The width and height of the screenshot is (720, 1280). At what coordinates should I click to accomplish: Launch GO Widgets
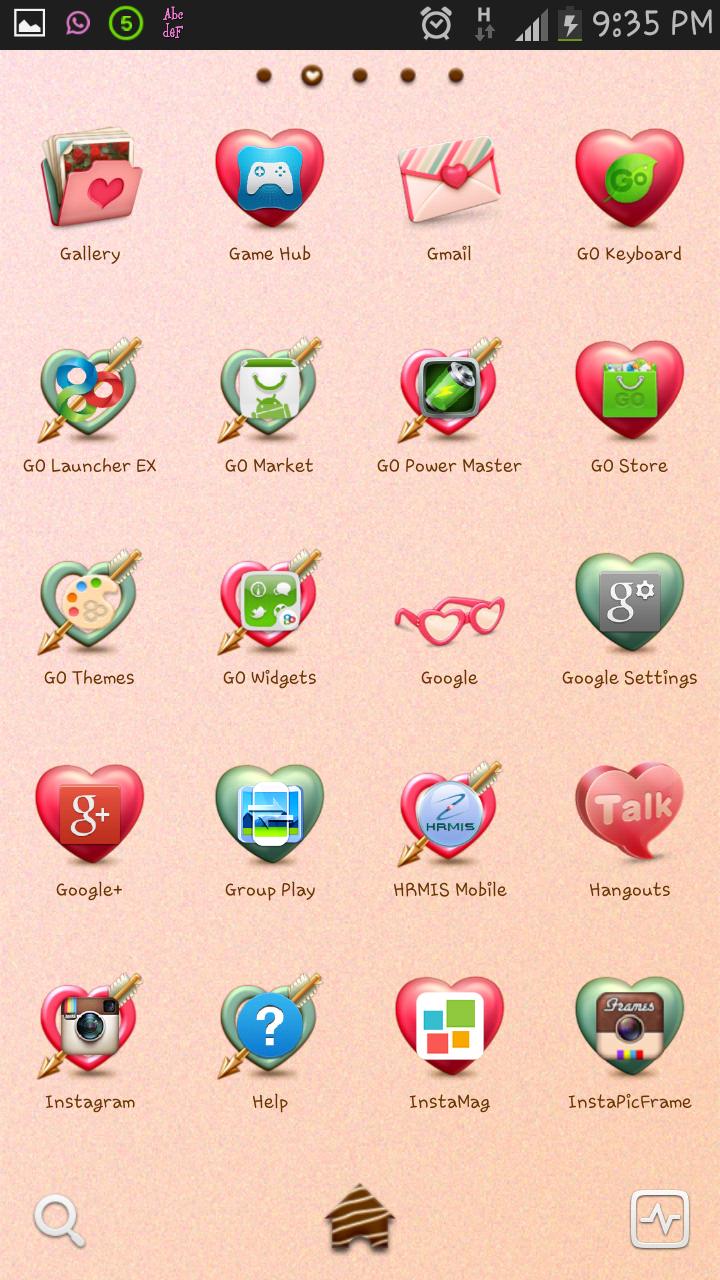point(270,604)
